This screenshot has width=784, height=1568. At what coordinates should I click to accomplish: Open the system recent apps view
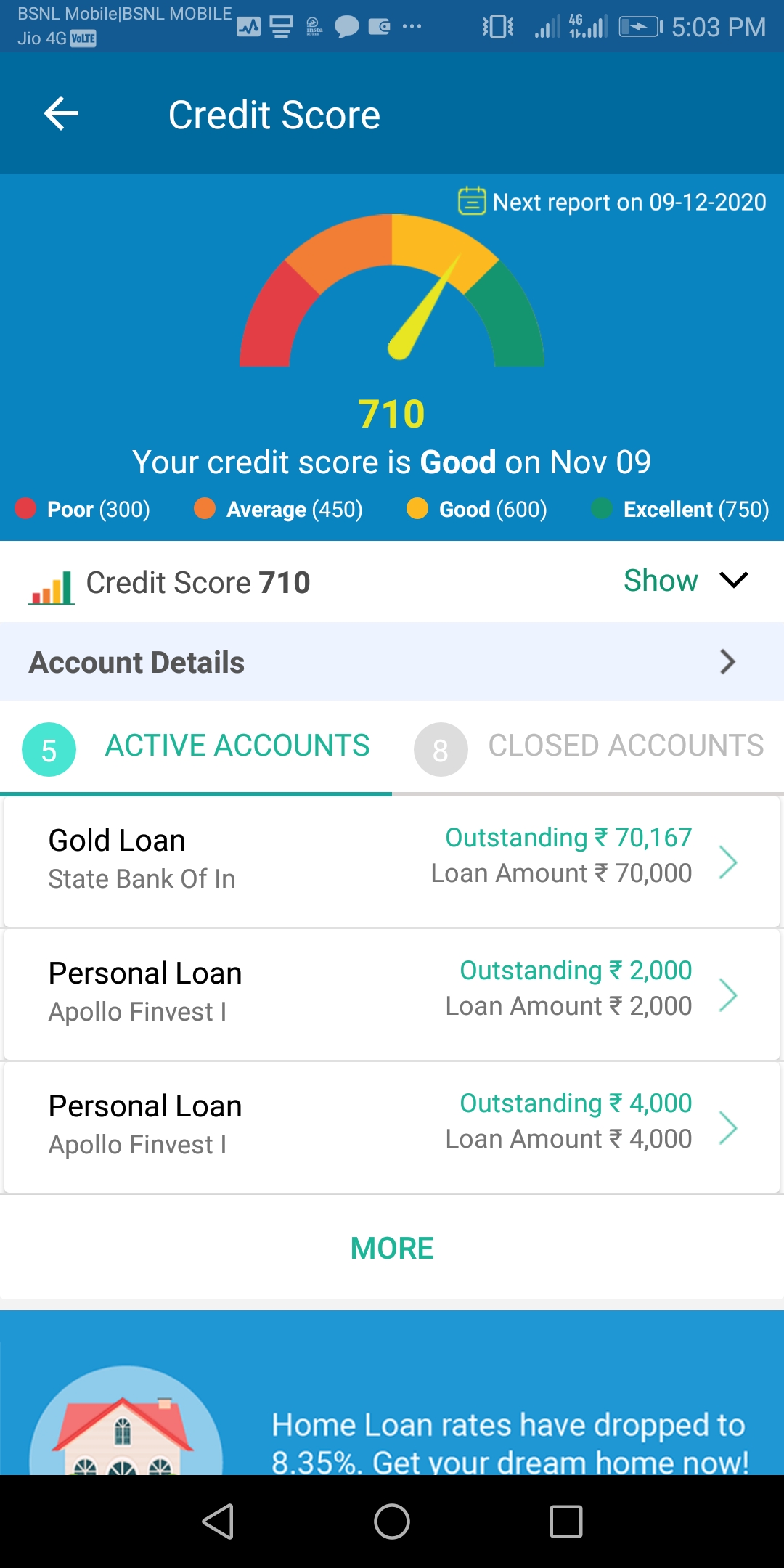pos(566,1521)
